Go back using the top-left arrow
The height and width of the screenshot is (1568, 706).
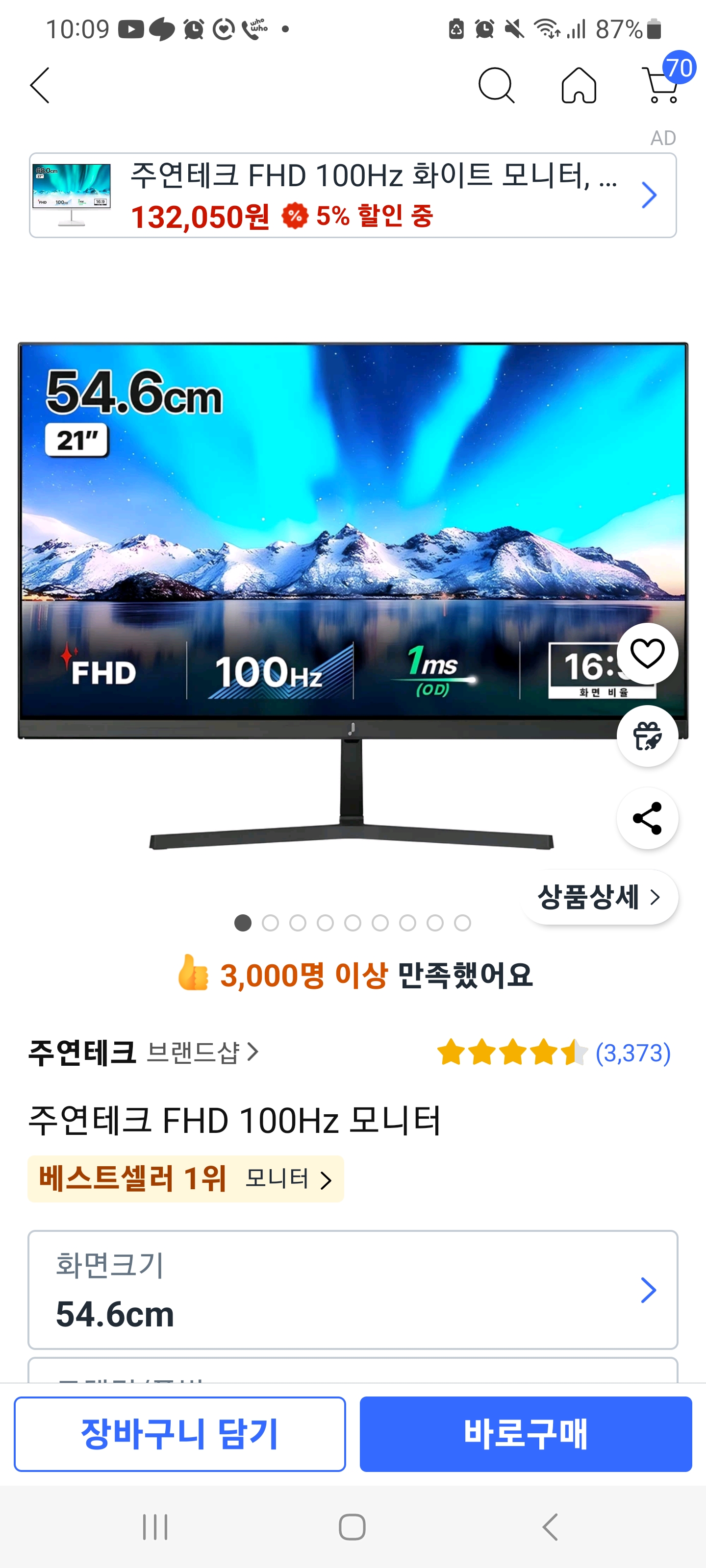coord(40,85)
